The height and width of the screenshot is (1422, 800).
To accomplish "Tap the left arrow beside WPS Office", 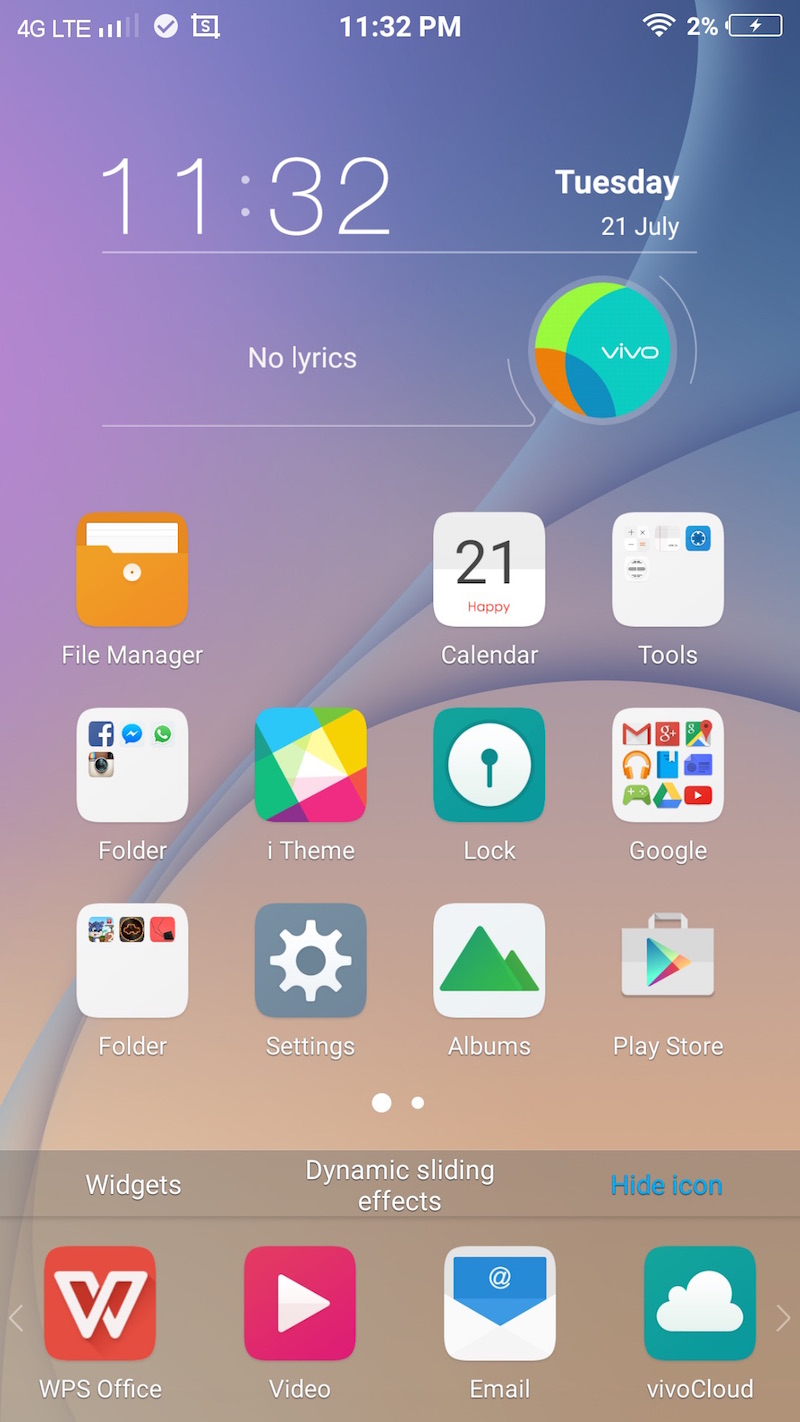I will coord(16,1319).
